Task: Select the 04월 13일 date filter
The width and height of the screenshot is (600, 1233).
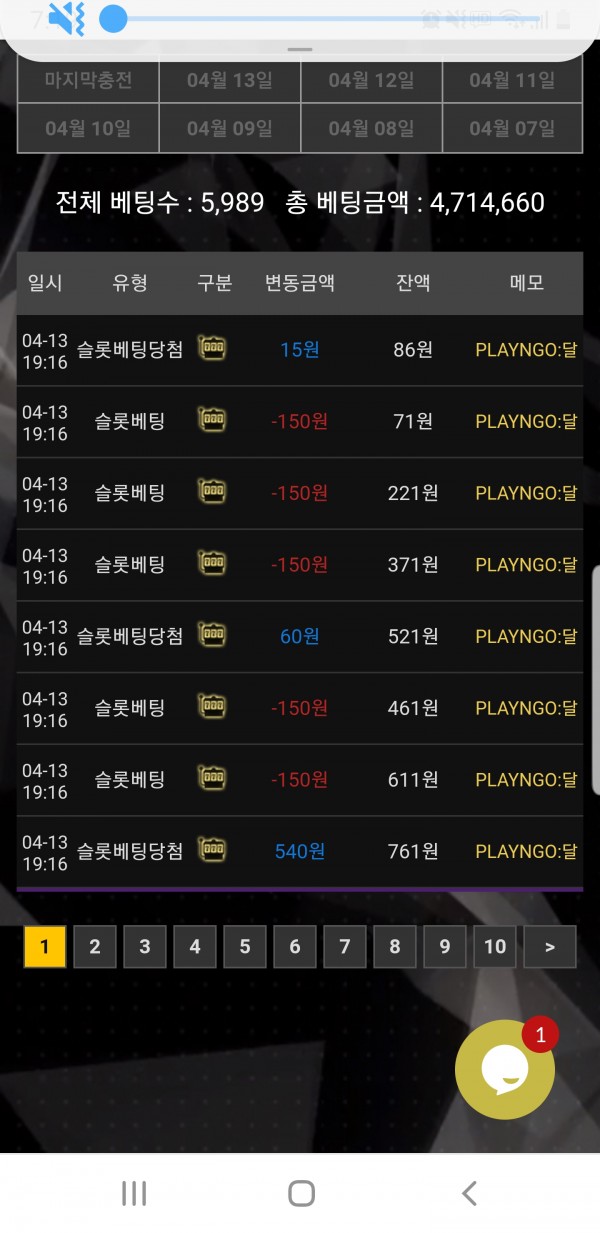Action: [230, 81]
